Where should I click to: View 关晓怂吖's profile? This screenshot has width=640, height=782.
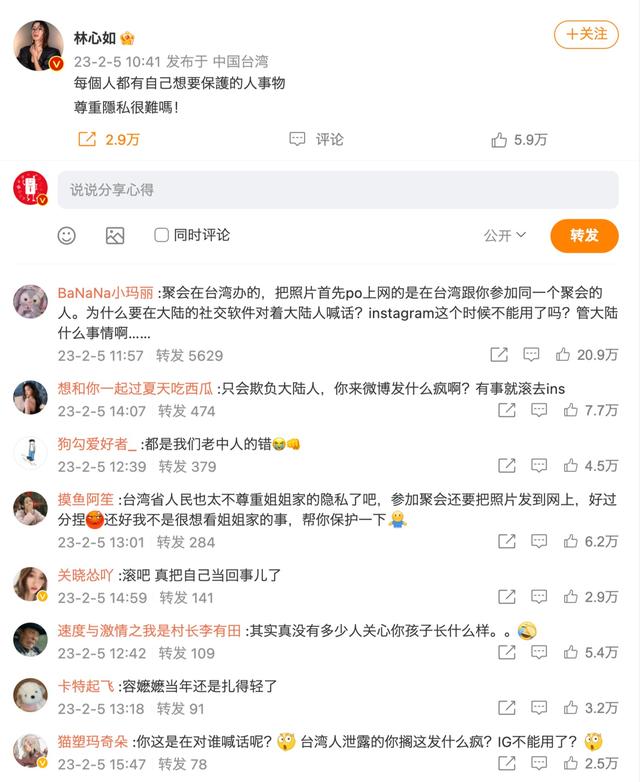[x=85, y=576]
